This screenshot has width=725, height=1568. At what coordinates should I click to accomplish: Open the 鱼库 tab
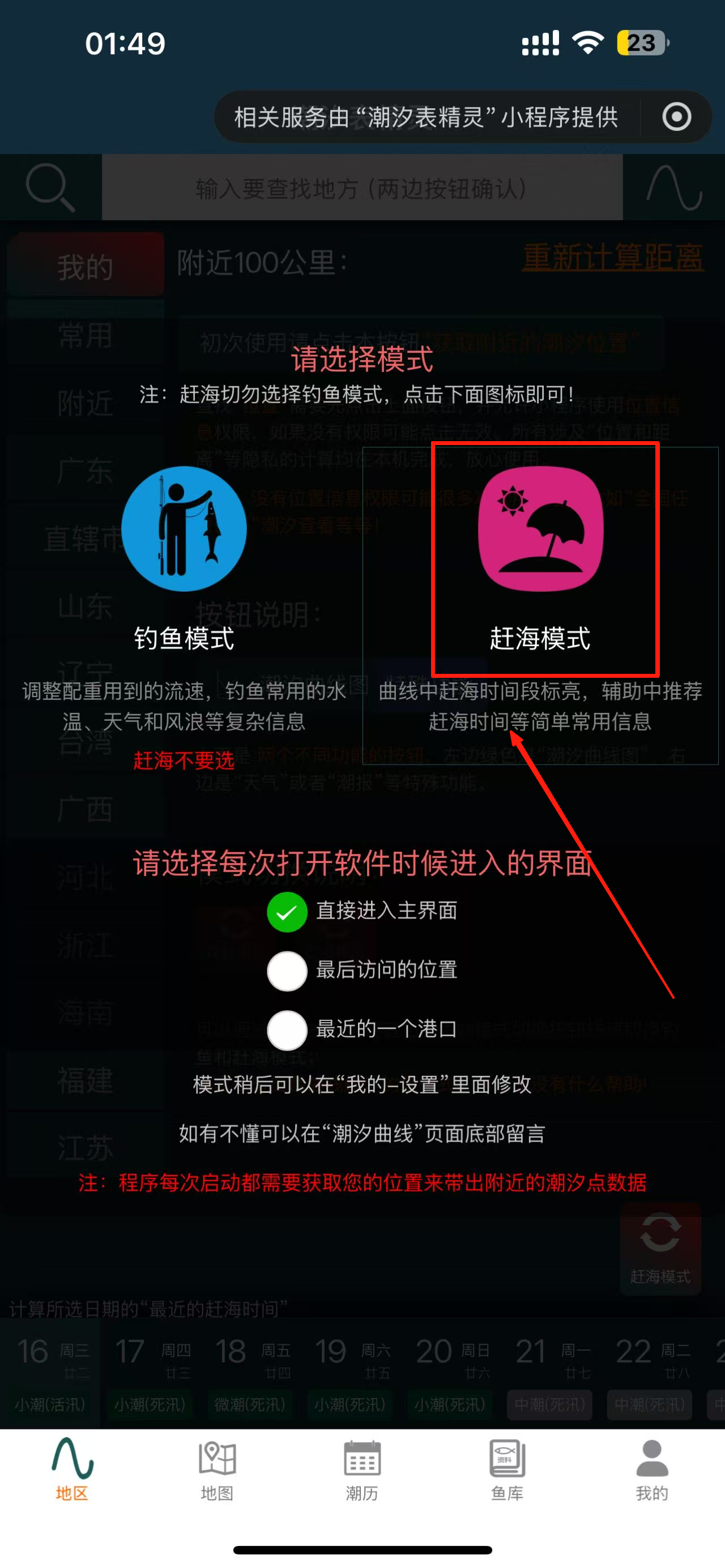[507, 1471]
